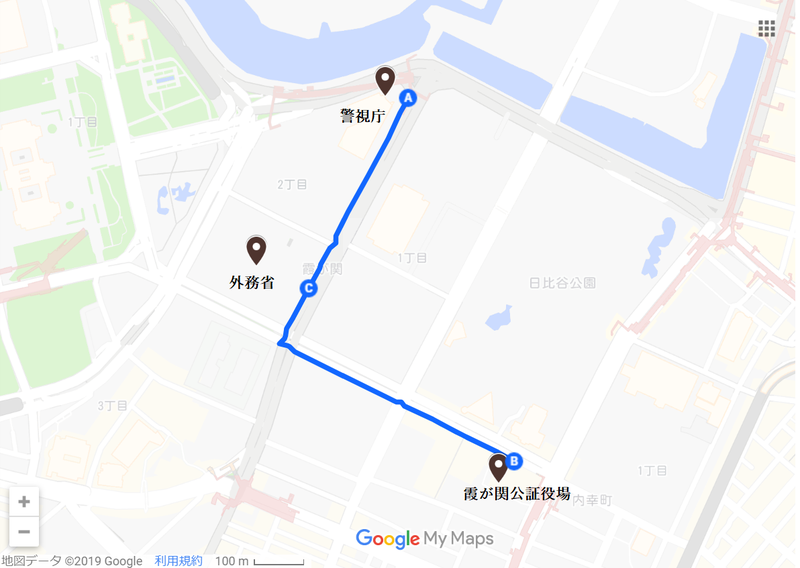800x568 pixels.
Task: Tap route waypoint marker B
Action: tap(514, 461)
